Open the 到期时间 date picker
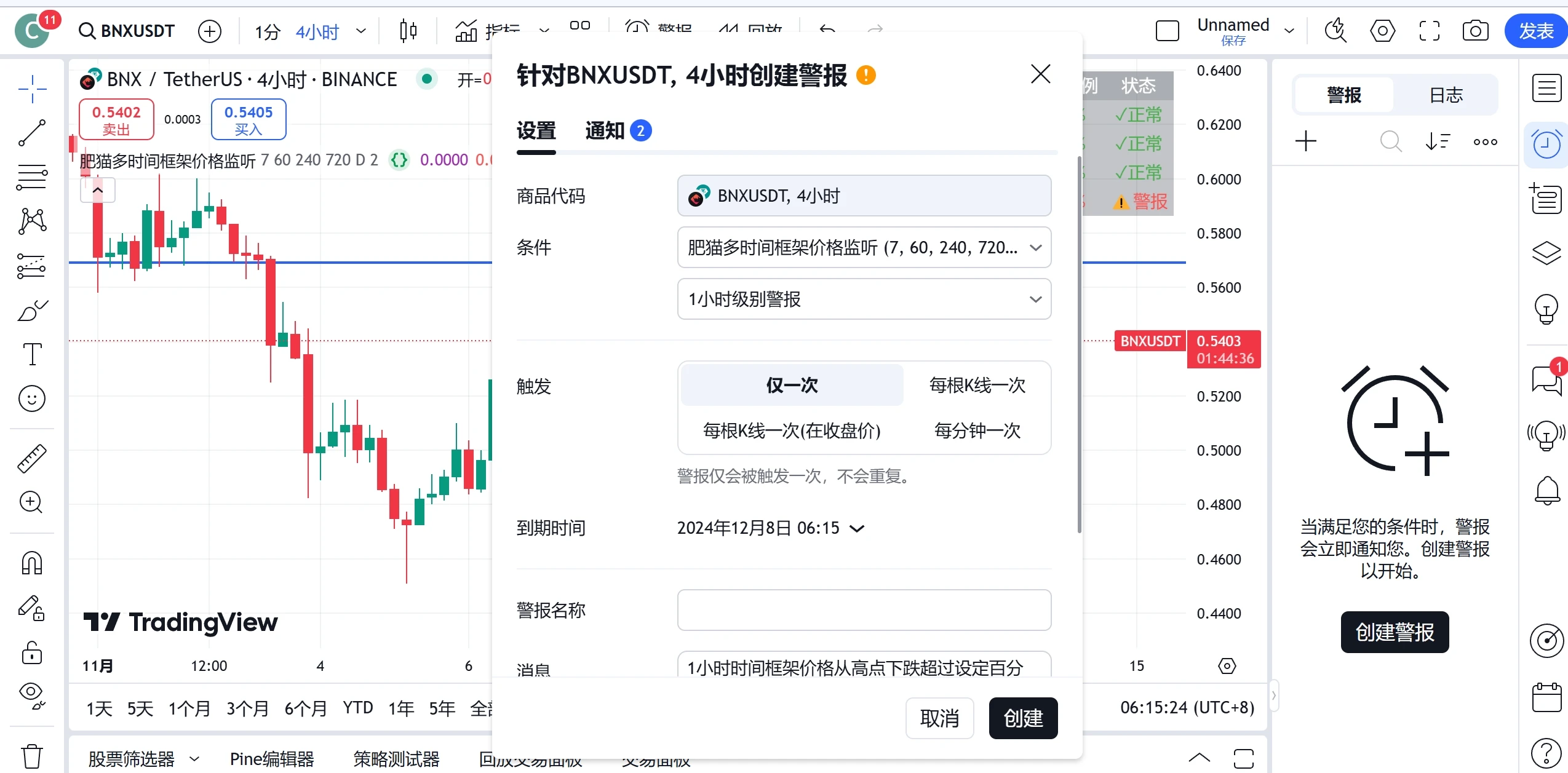The width and height of the screenshot is (1568, 773). click(x=770, y=528)
